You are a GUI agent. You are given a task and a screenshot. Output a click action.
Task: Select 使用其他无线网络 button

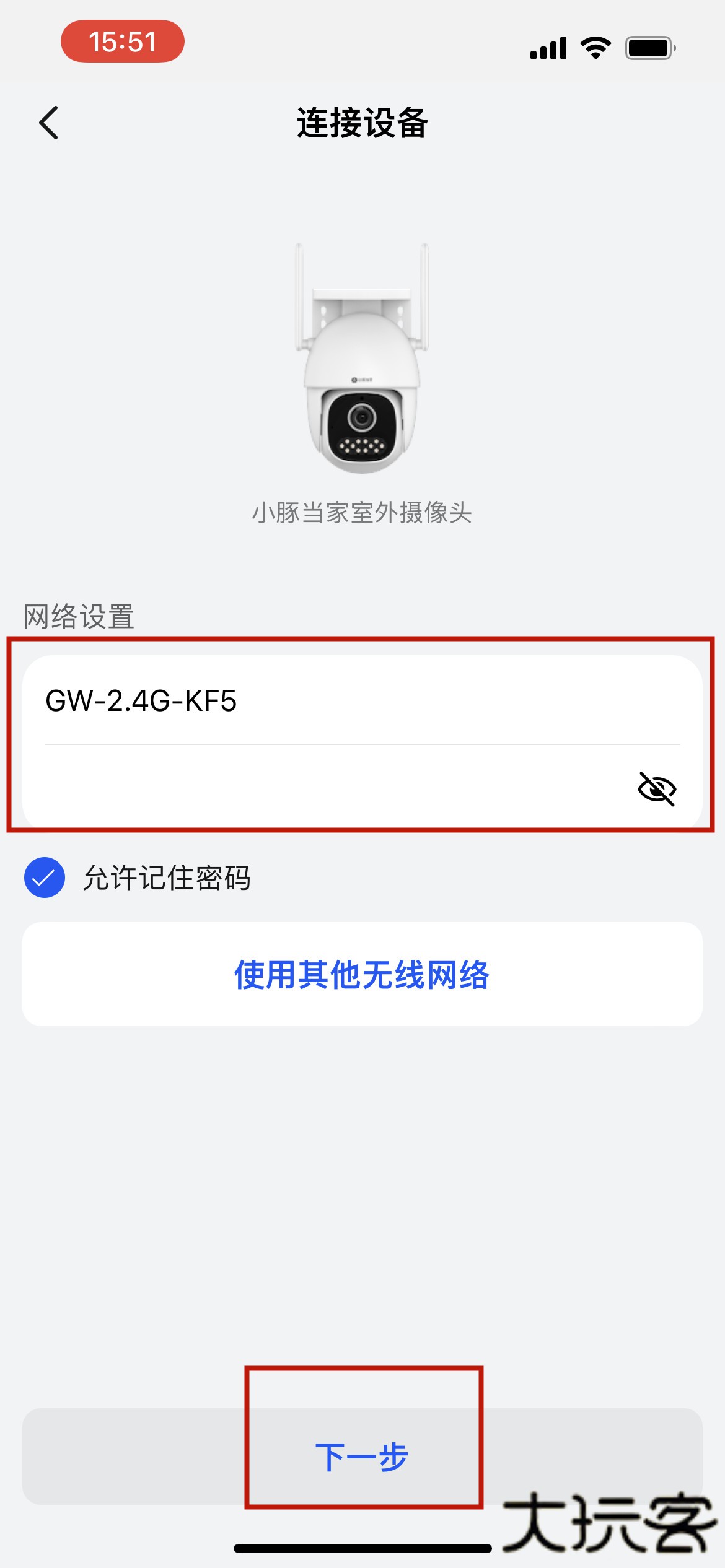point(362,974)
